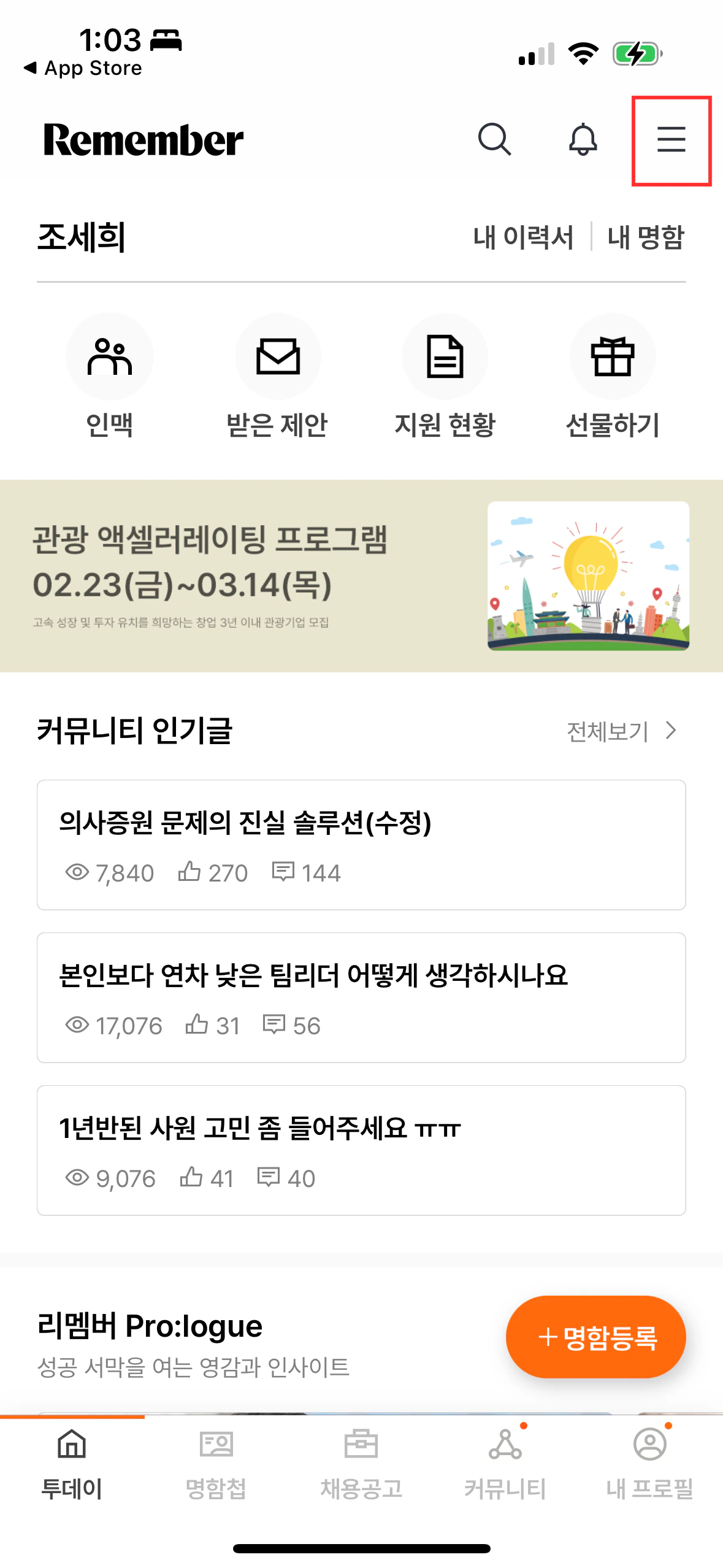Open the 인맥 shortcut
Image resolution: width=723 pixels, height=1568 pixels.
pyautogui.click(x=110, y=375)
